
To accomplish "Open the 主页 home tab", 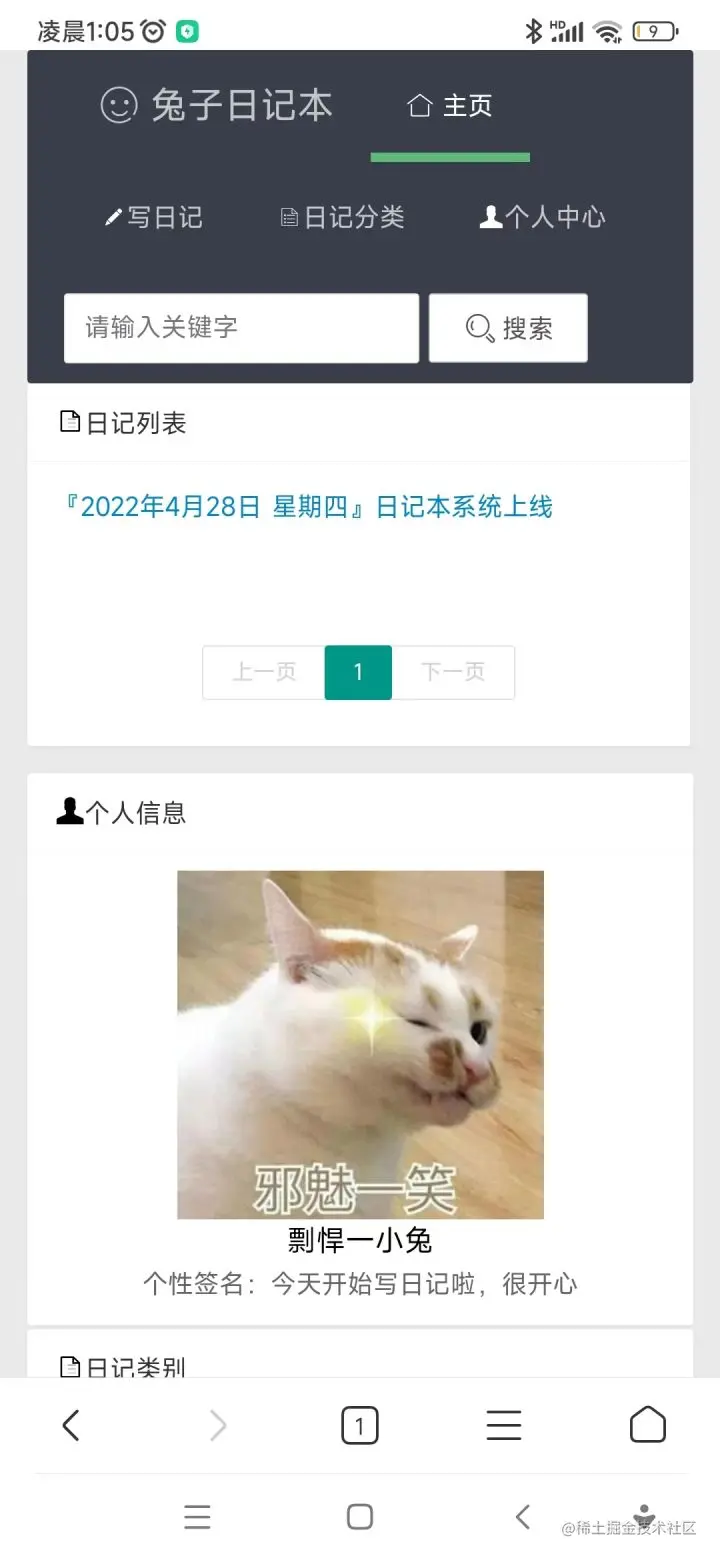I will coord(450,106).
